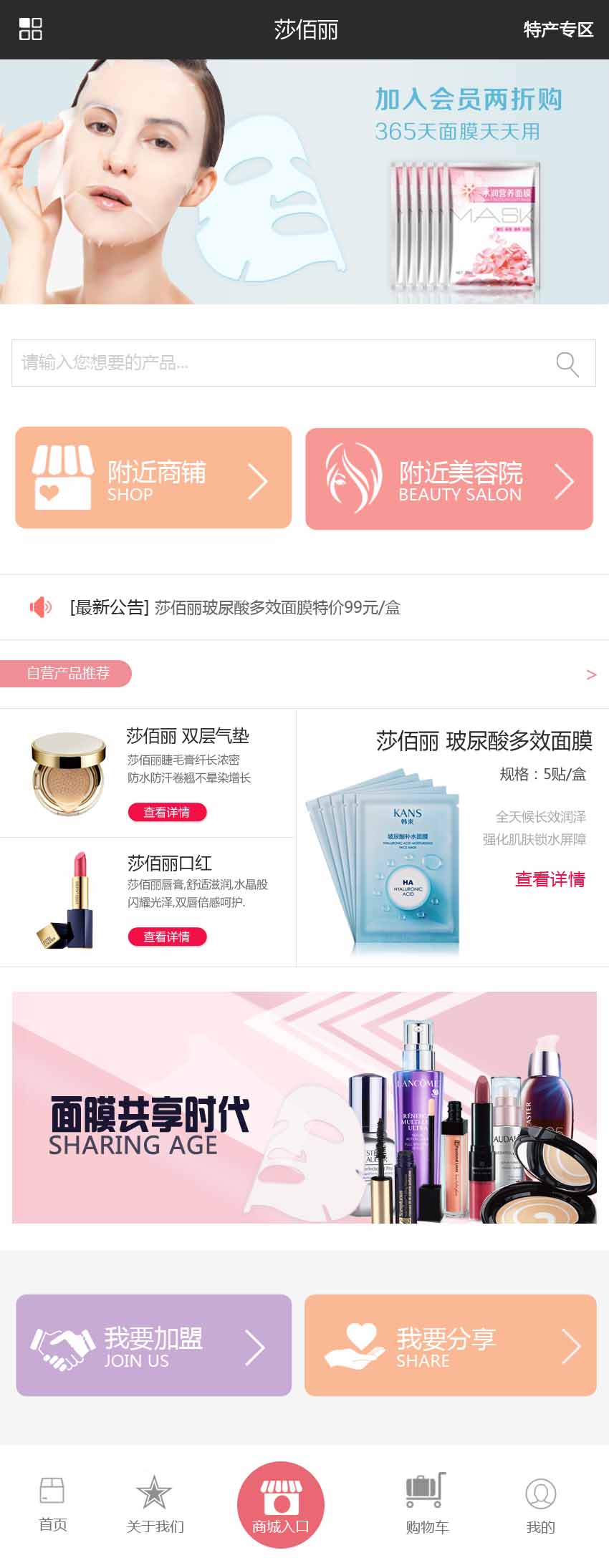Open 附近美容院 BEAUTY SALON
The width and height of the screenshot is (609, 1568).
pyautogui.click(x=449, y=479)
